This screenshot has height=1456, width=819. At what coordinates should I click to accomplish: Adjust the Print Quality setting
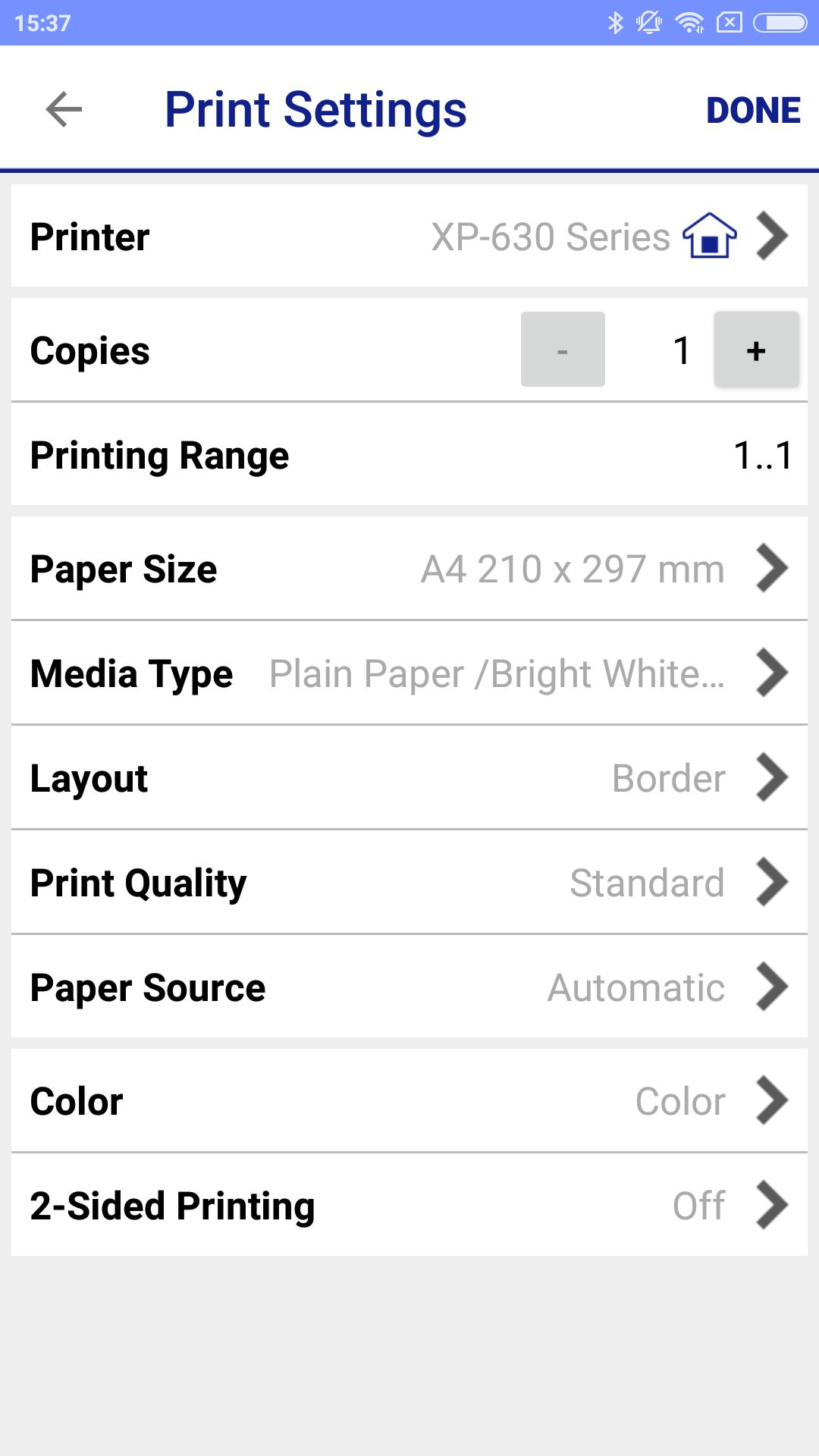pyautogui.click(x=409, y=882)
